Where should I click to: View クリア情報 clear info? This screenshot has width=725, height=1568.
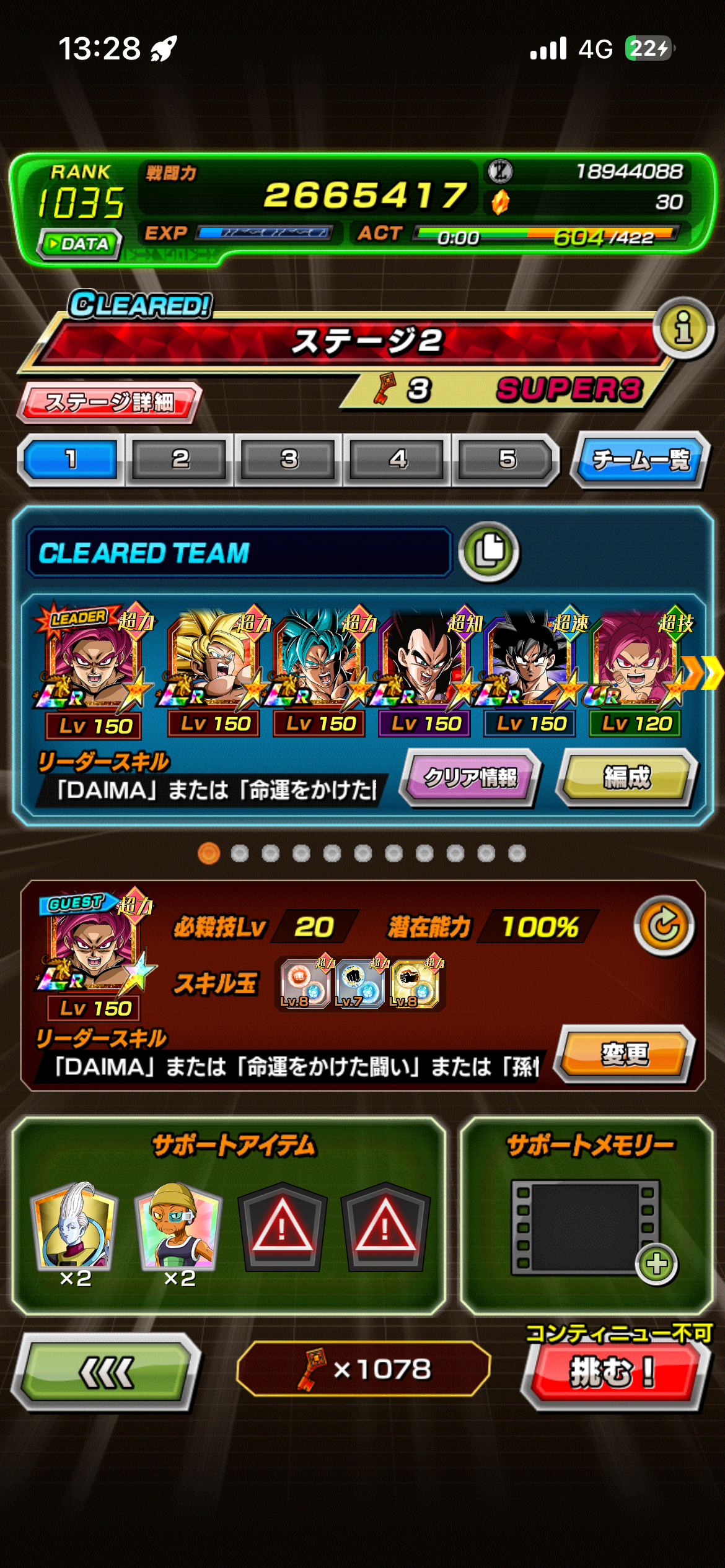click(x=471, y=777)
